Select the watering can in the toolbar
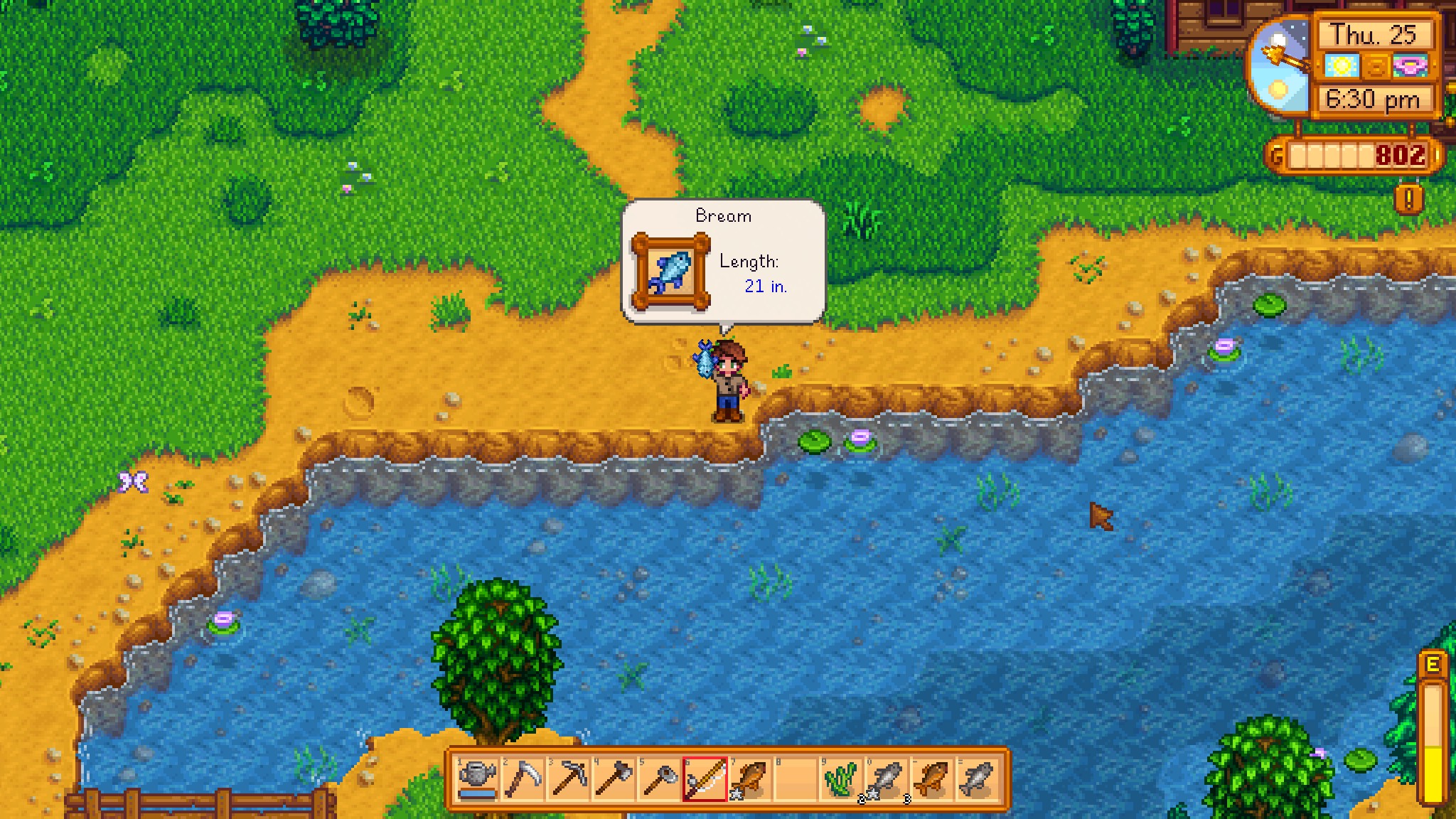This screenshot has height=819, width=1456. [x=477, y=779]
